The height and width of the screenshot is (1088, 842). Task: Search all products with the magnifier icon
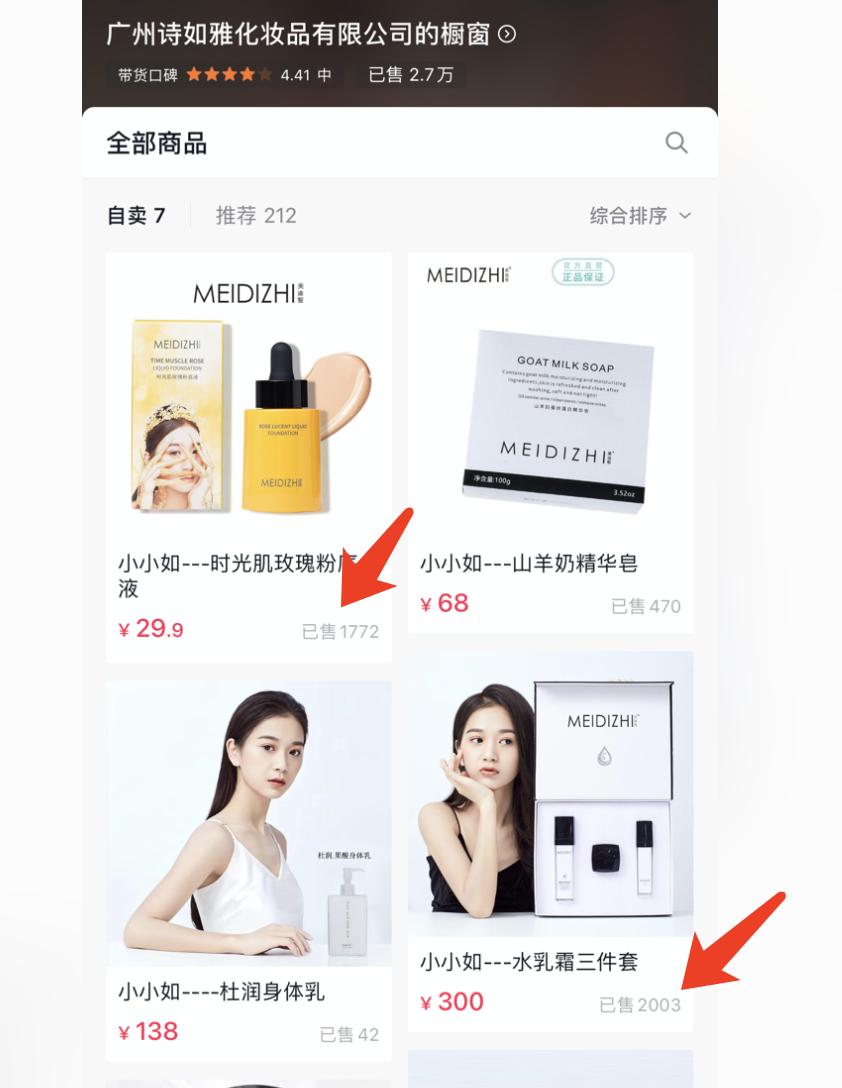pos(677,143)
